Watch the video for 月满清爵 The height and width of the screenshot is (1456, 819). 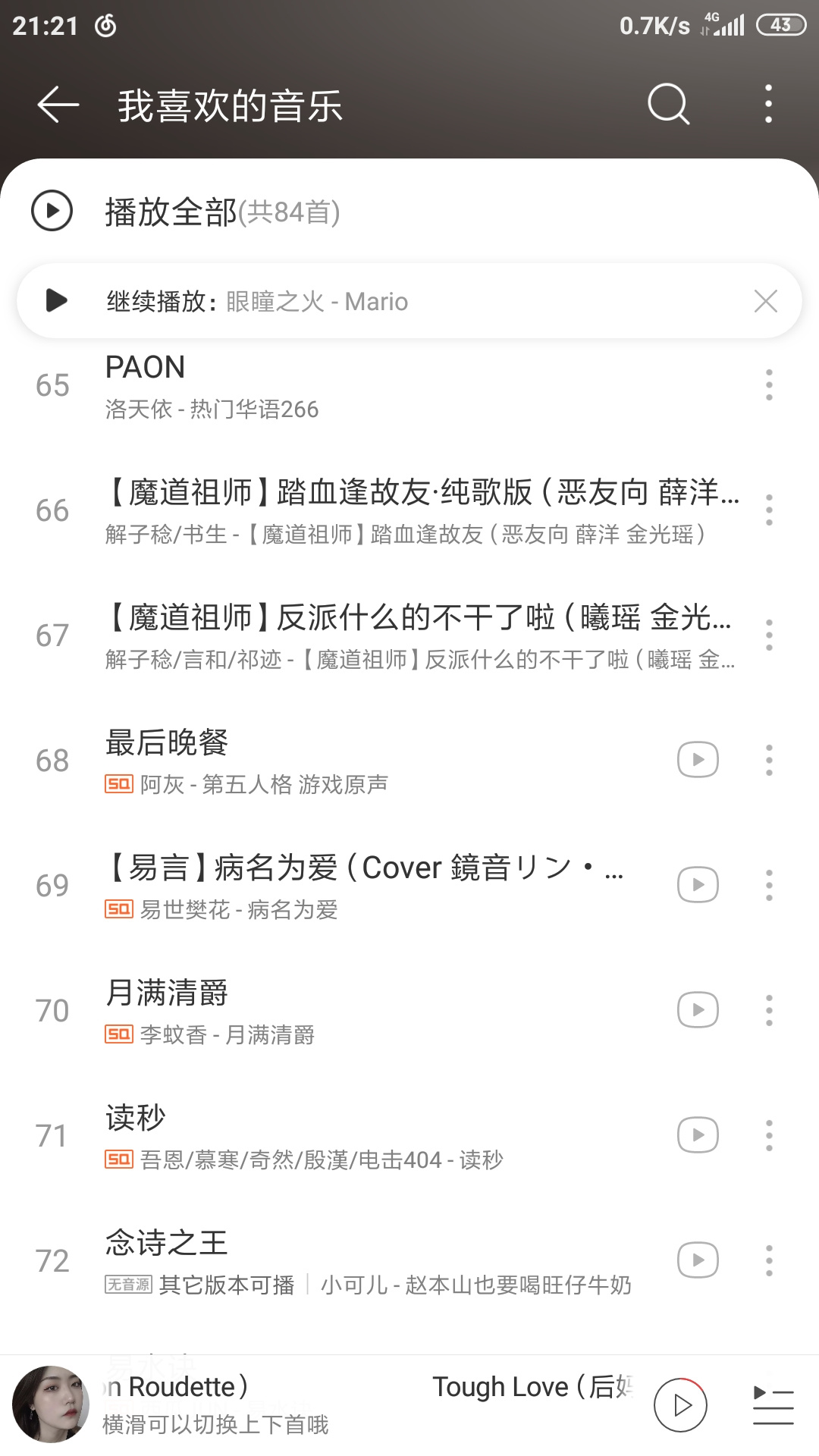698,1010
